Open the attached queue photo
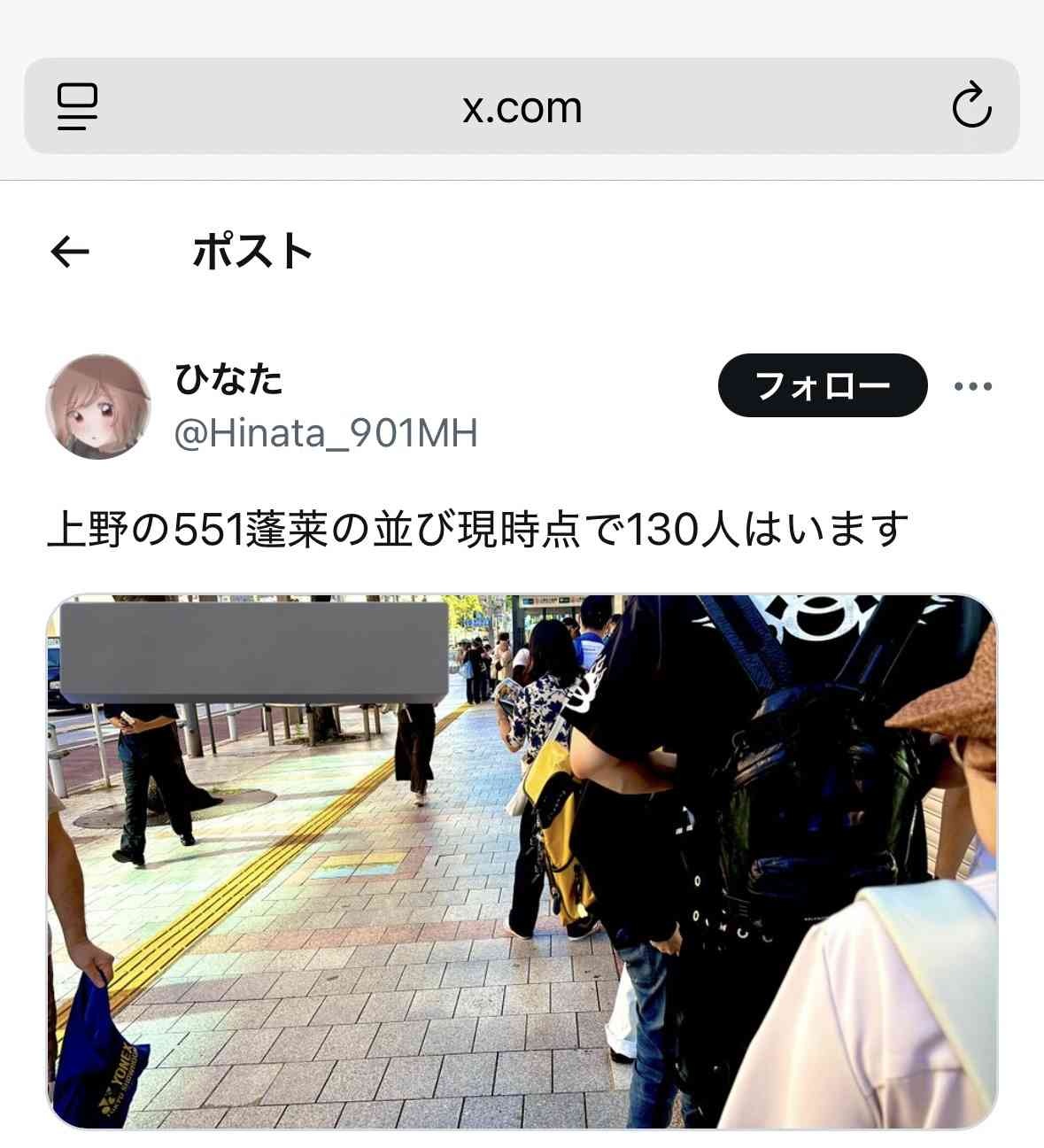Viewport: 1044px width, 1148px height. (522, 861)
